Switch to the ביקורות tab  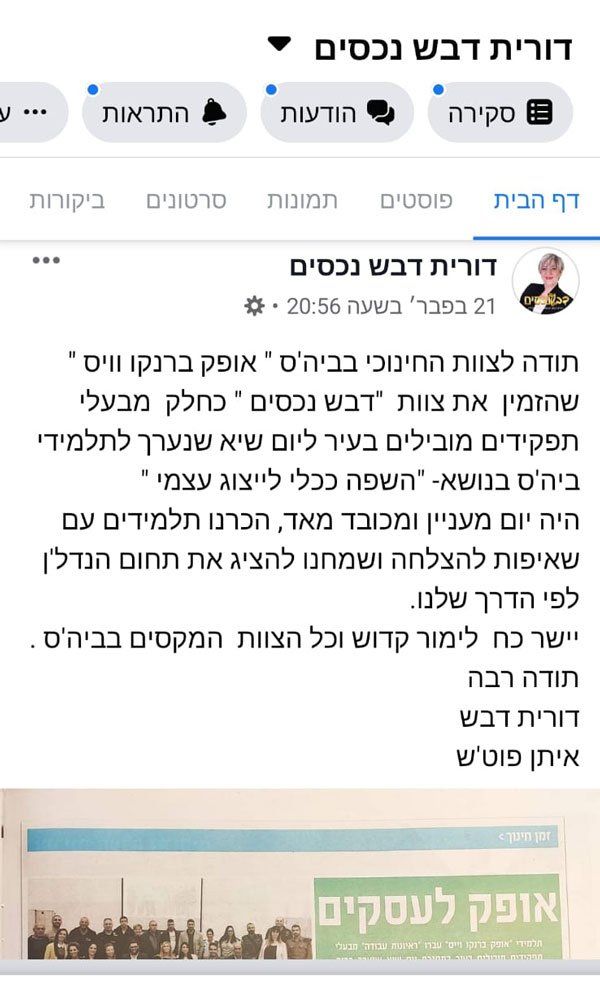point(67,201)
